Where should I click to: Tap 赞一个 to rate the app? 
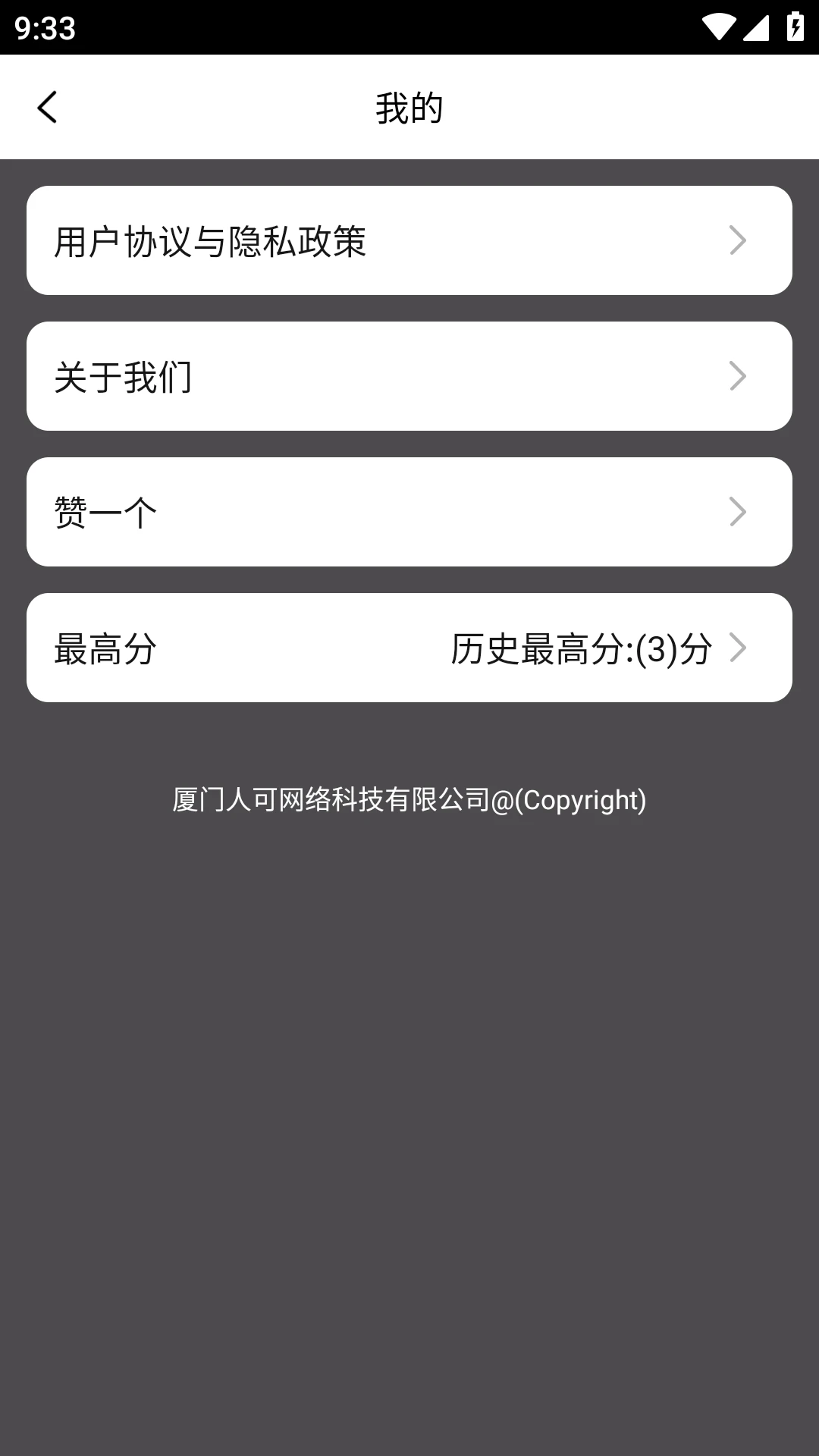click(x=104, y=511)
